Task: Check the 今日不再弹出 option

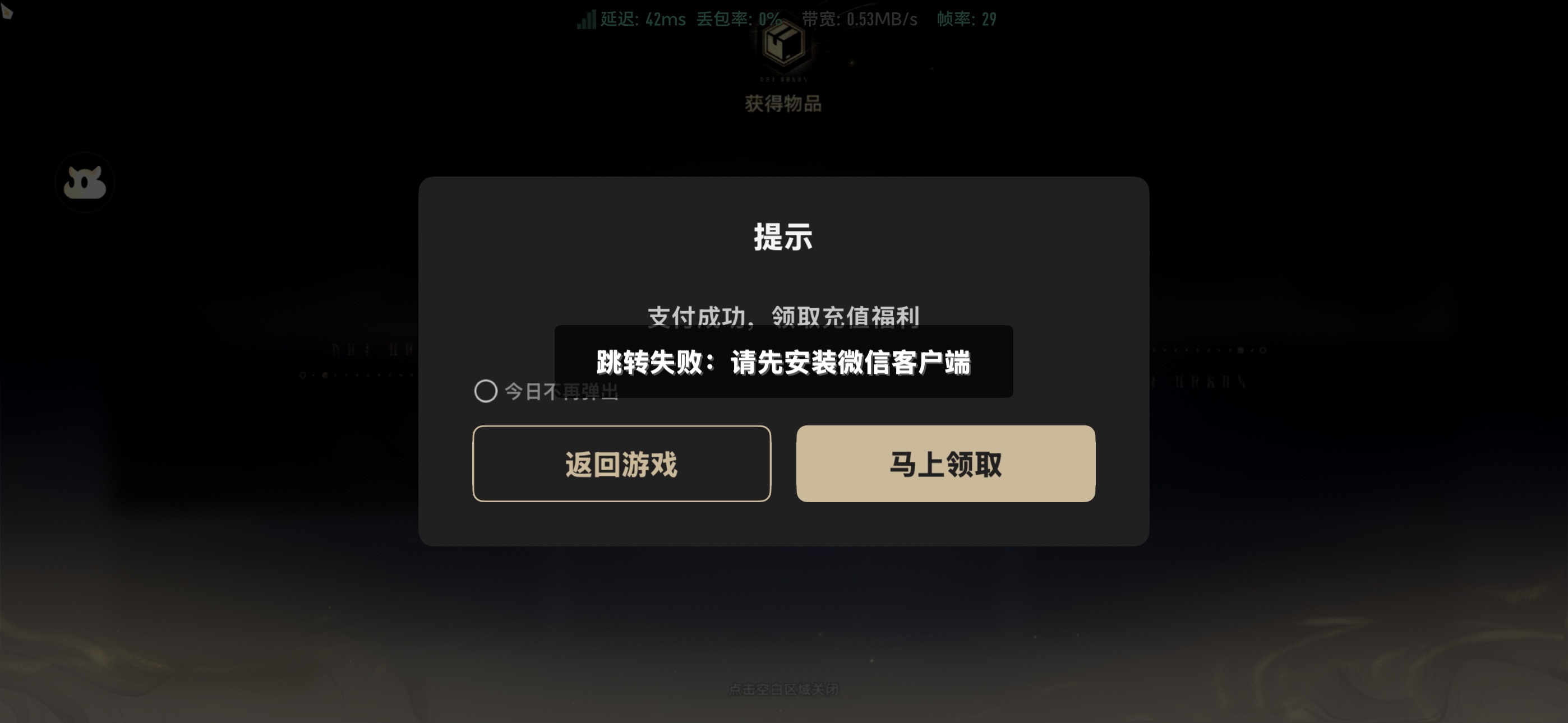Action: (x=486, y=391)
